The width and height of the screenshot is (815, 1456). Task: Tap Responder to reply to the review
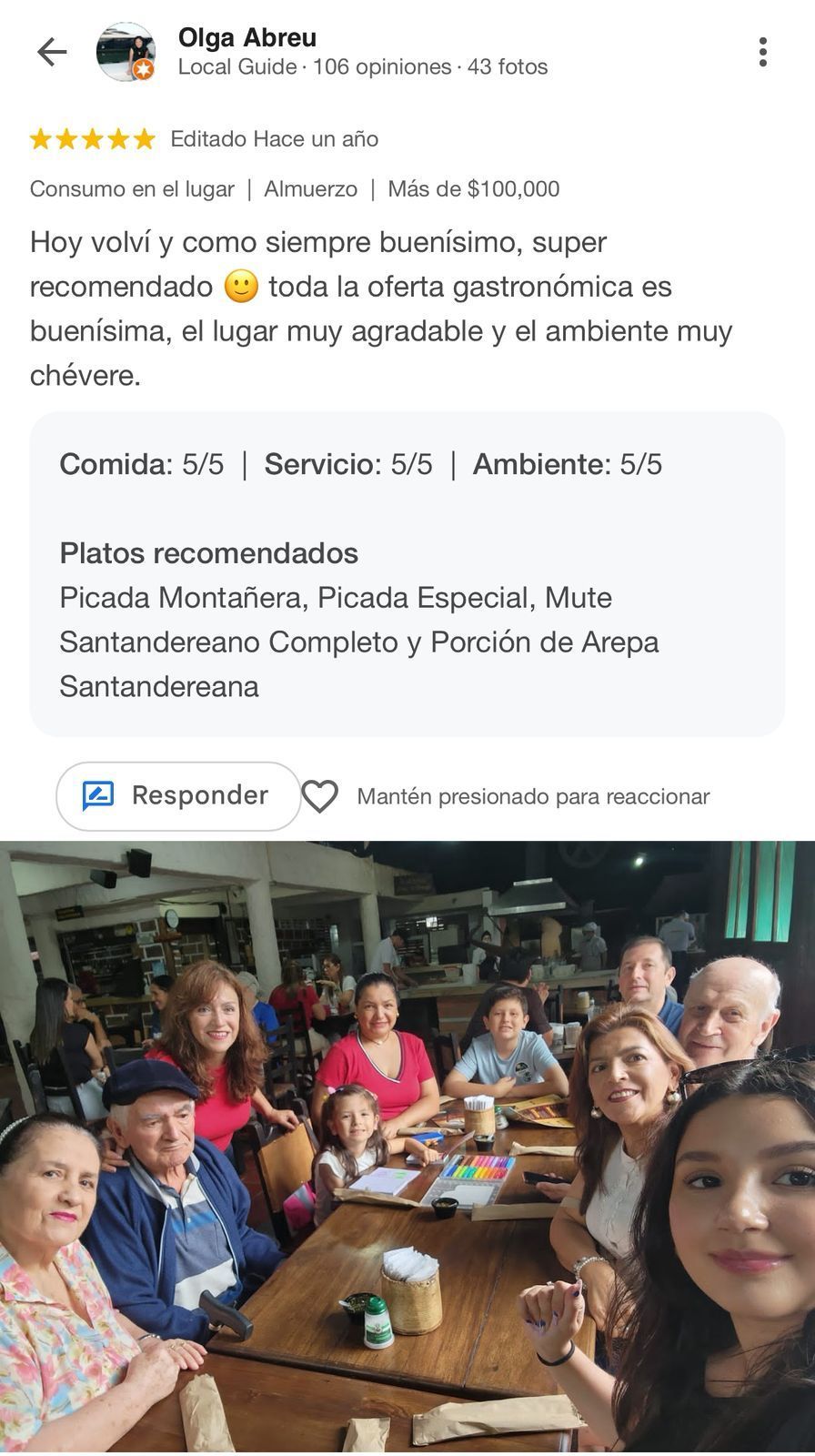(178, 796)
